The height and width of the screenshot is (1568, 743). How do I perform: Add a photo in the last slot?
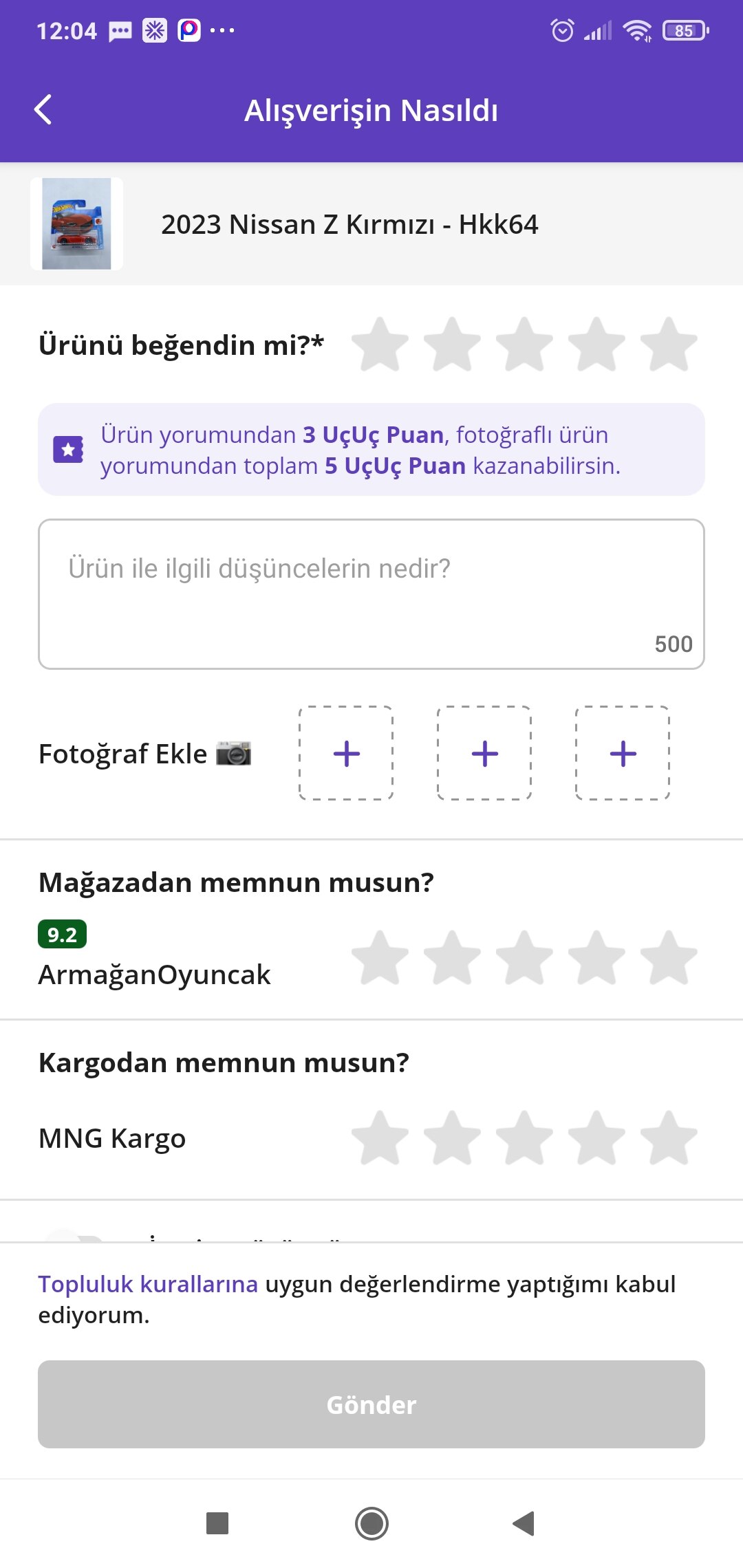click(x=623, y=753)
